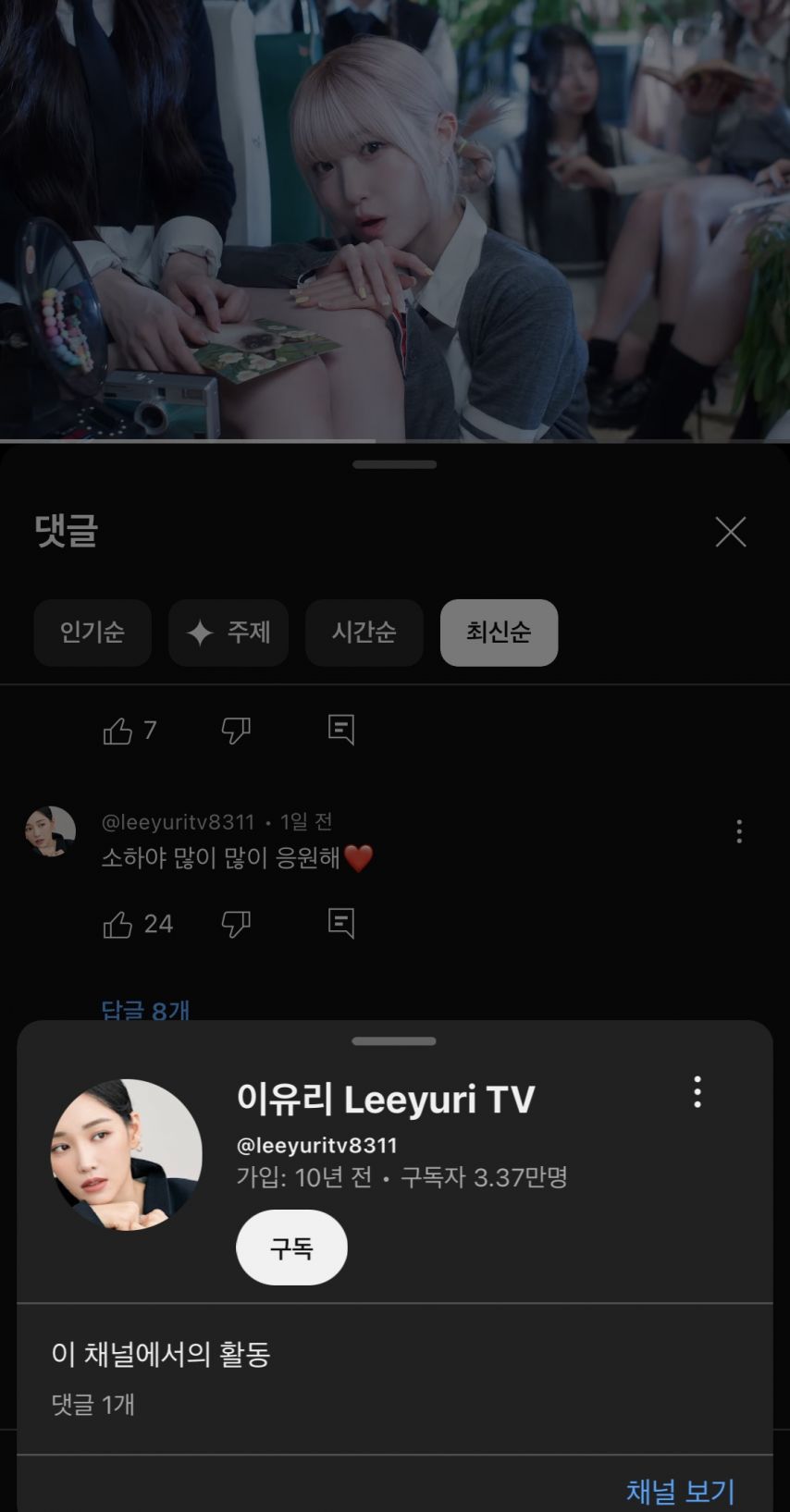Like leeyuritv8311's comment

pyautogui.click(x=117, y=925)
